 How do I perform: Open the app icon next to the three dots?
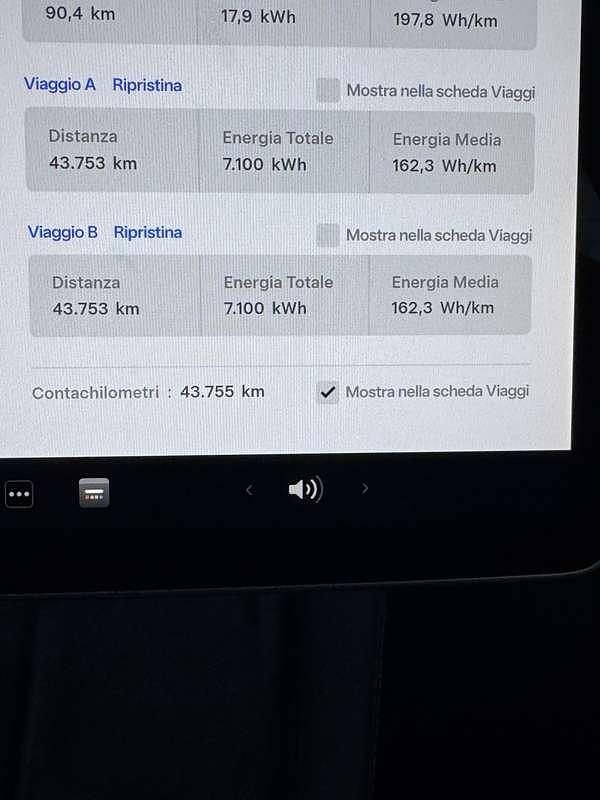(x=95, y=492)
